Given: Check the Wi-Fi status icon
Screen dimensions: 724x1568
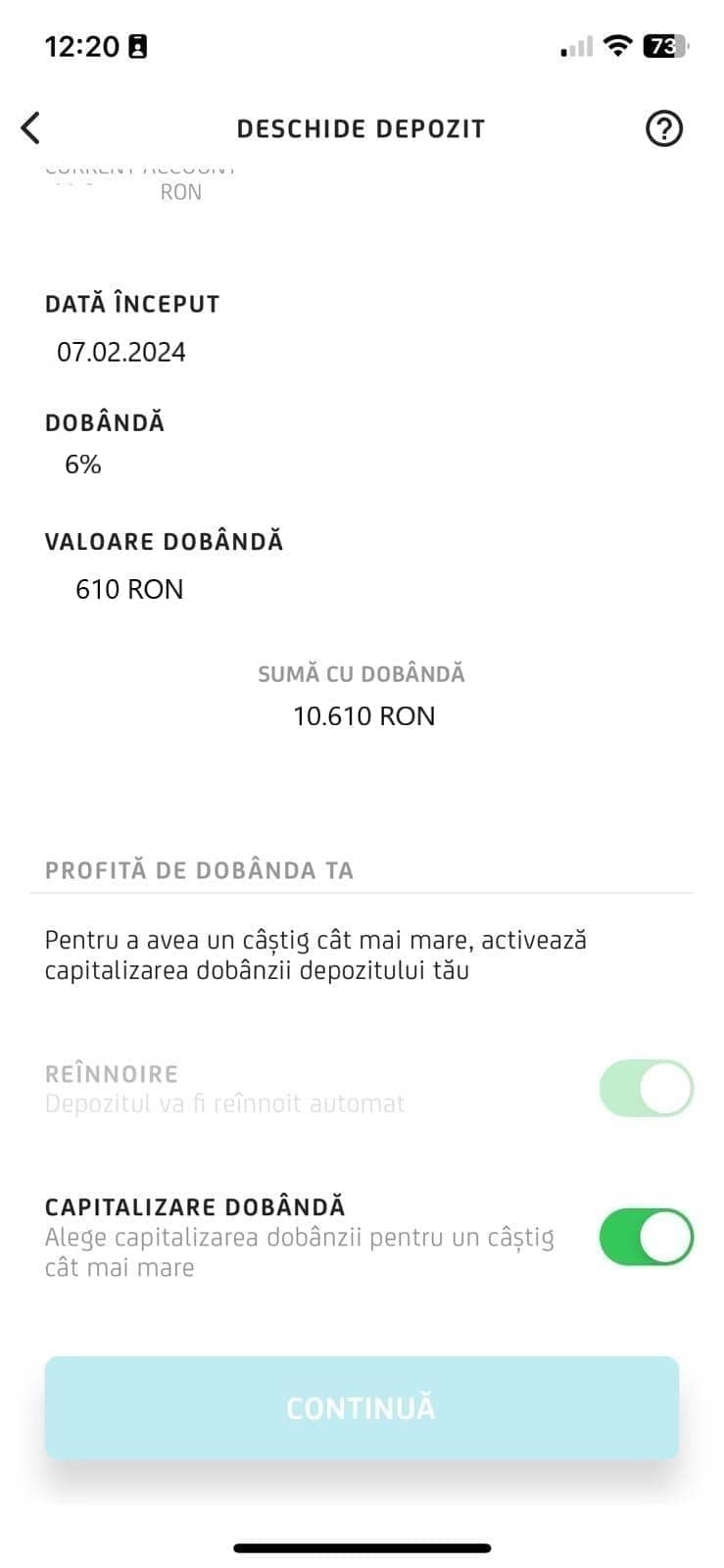Looking at the screenshot, I should point(617,45).
